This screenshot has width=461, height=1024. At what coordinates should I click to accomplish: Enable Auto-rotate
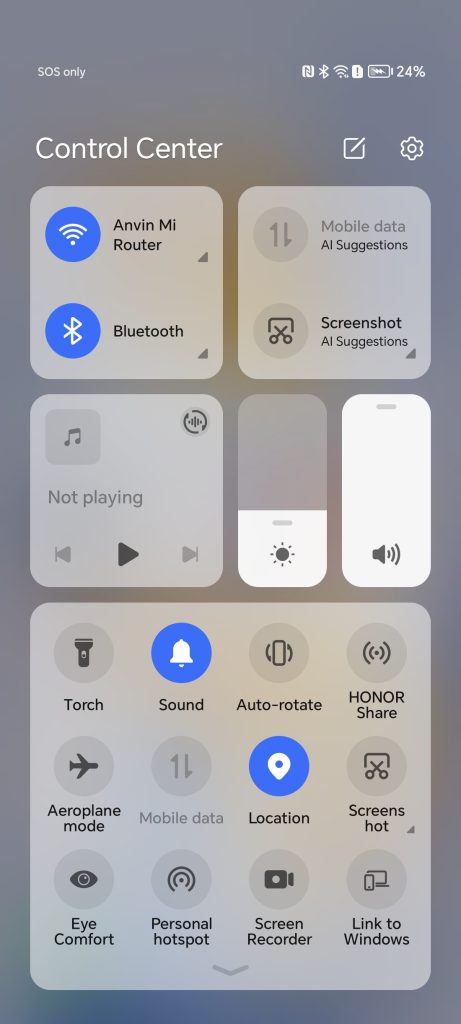pyautogui.click(x=279, y=653)
